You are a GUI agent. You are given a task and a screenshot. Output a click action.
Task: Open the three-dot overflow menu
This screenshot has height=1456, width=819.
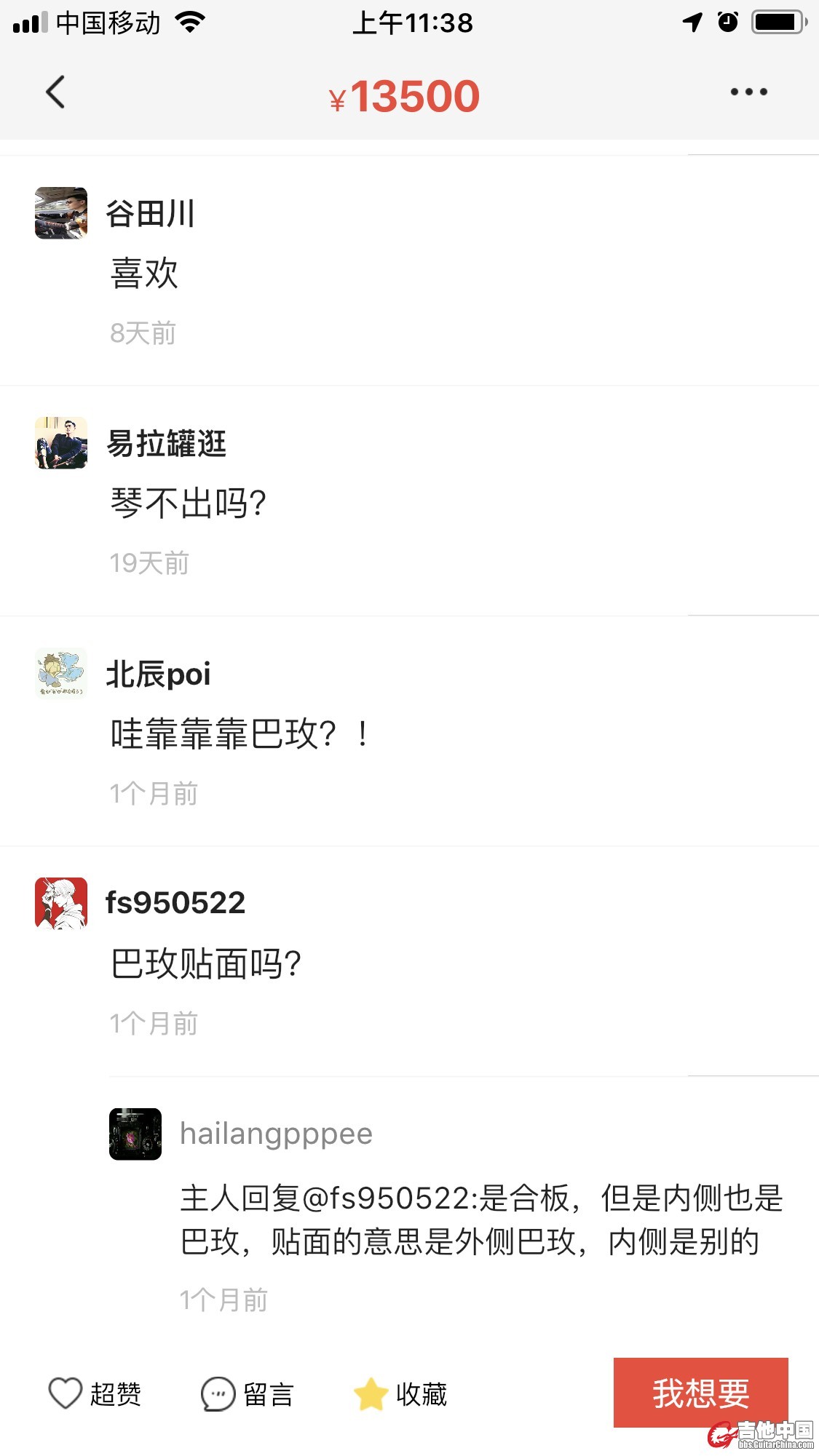tap(748, 92)
